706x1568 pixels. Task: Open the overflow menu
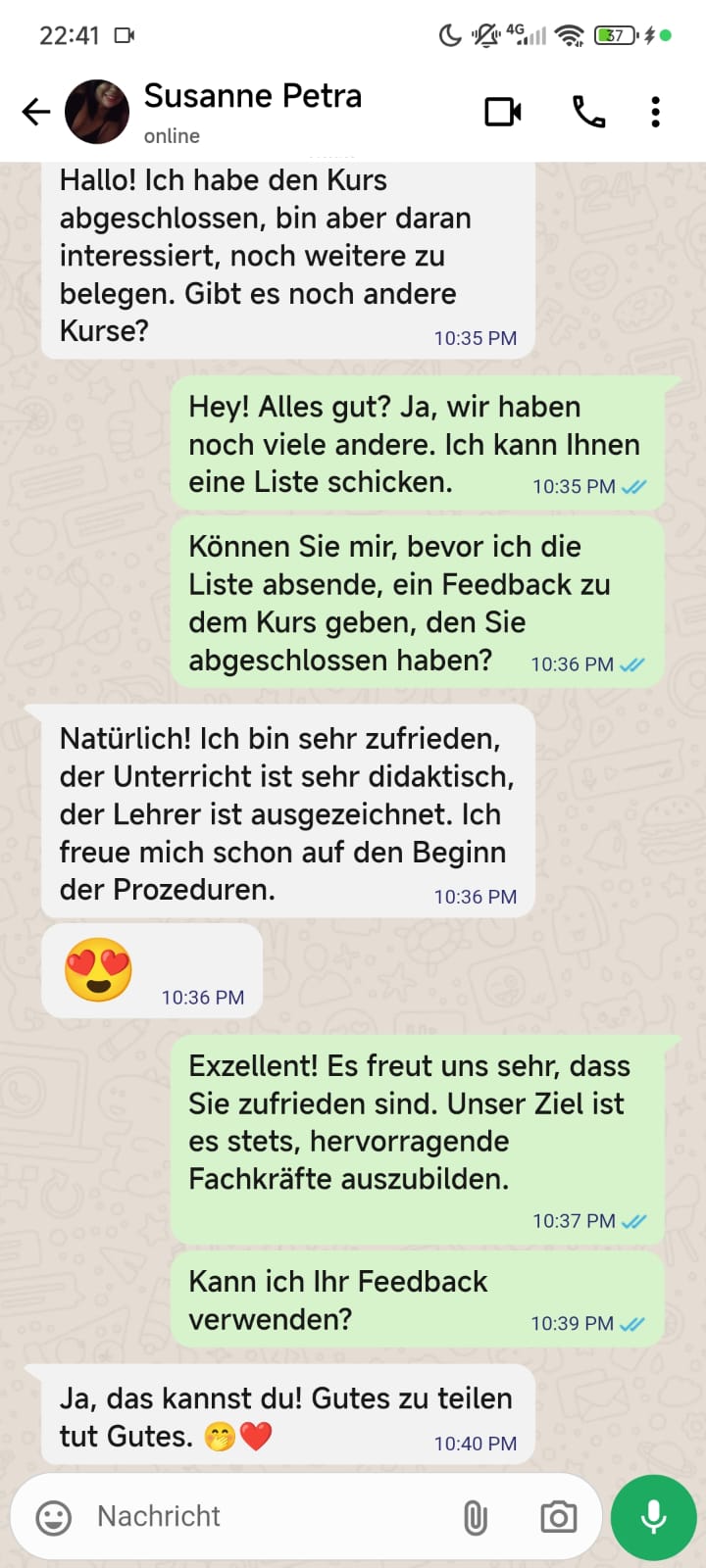pos(655,112)
